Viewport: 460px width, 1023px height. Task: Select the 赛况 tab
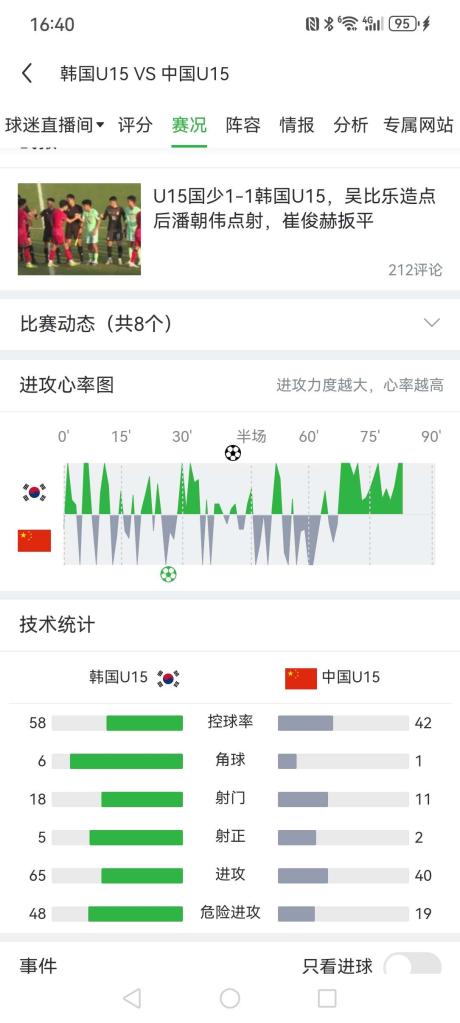pyautogui.click(x=189, y=125)
